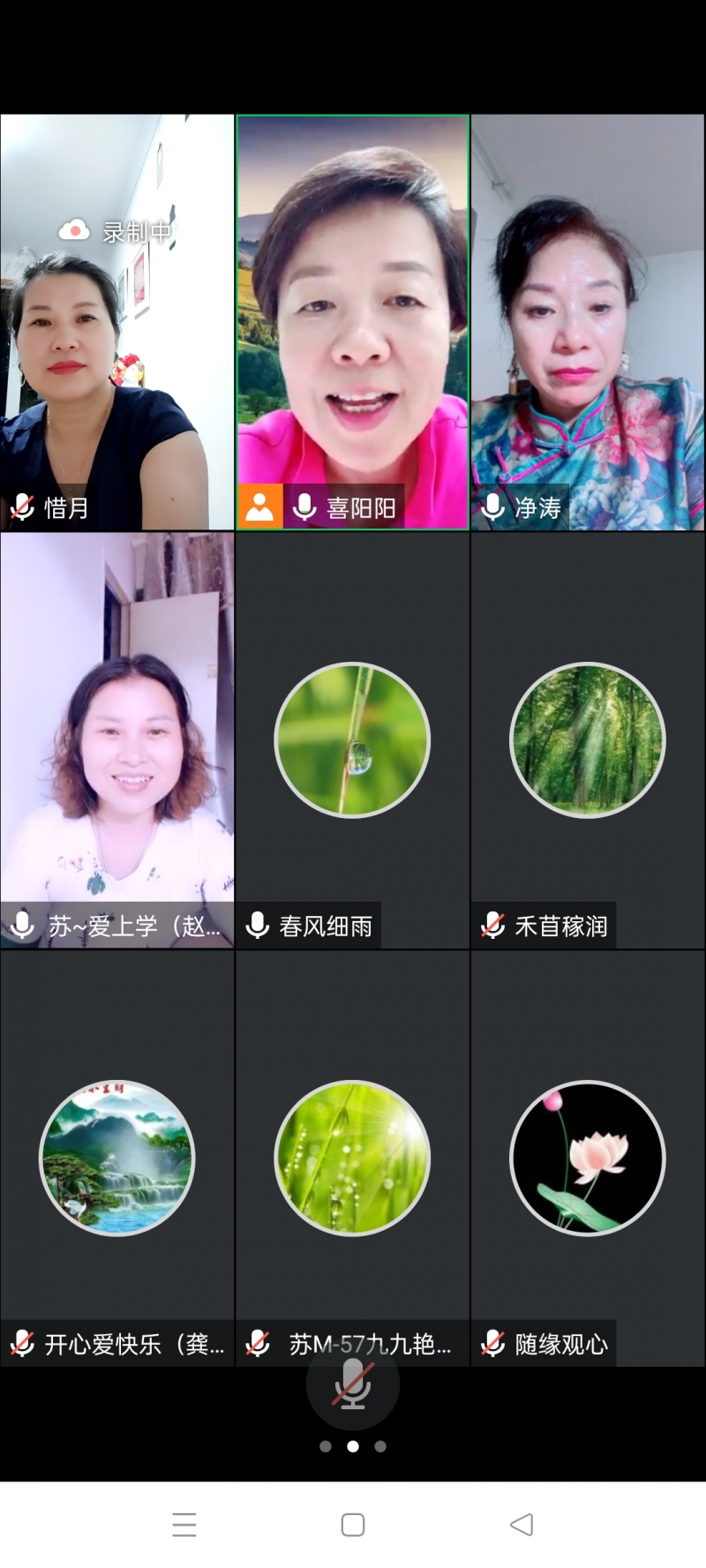Open 春风细雨's participant tile
This screenshot has width=706, height=1568.
click(352, 739)
